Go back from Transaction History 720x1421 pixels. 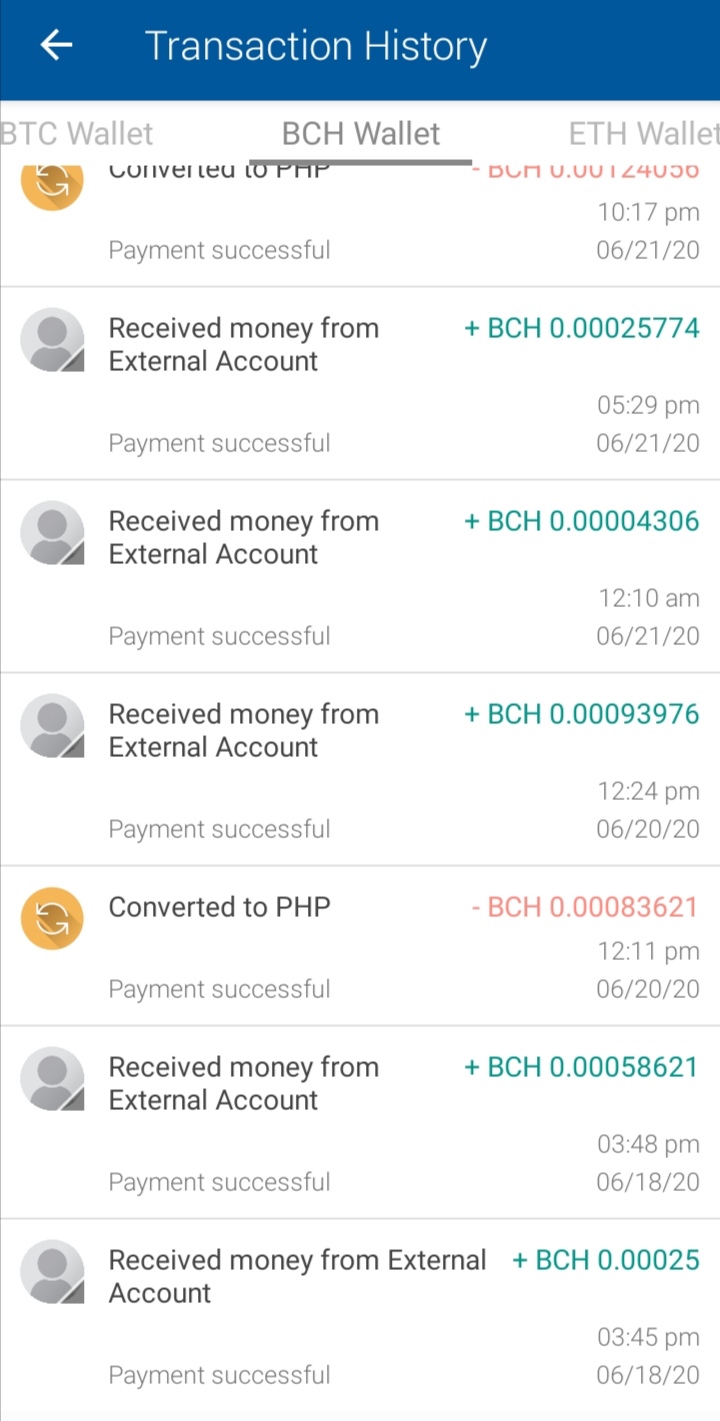56,45
